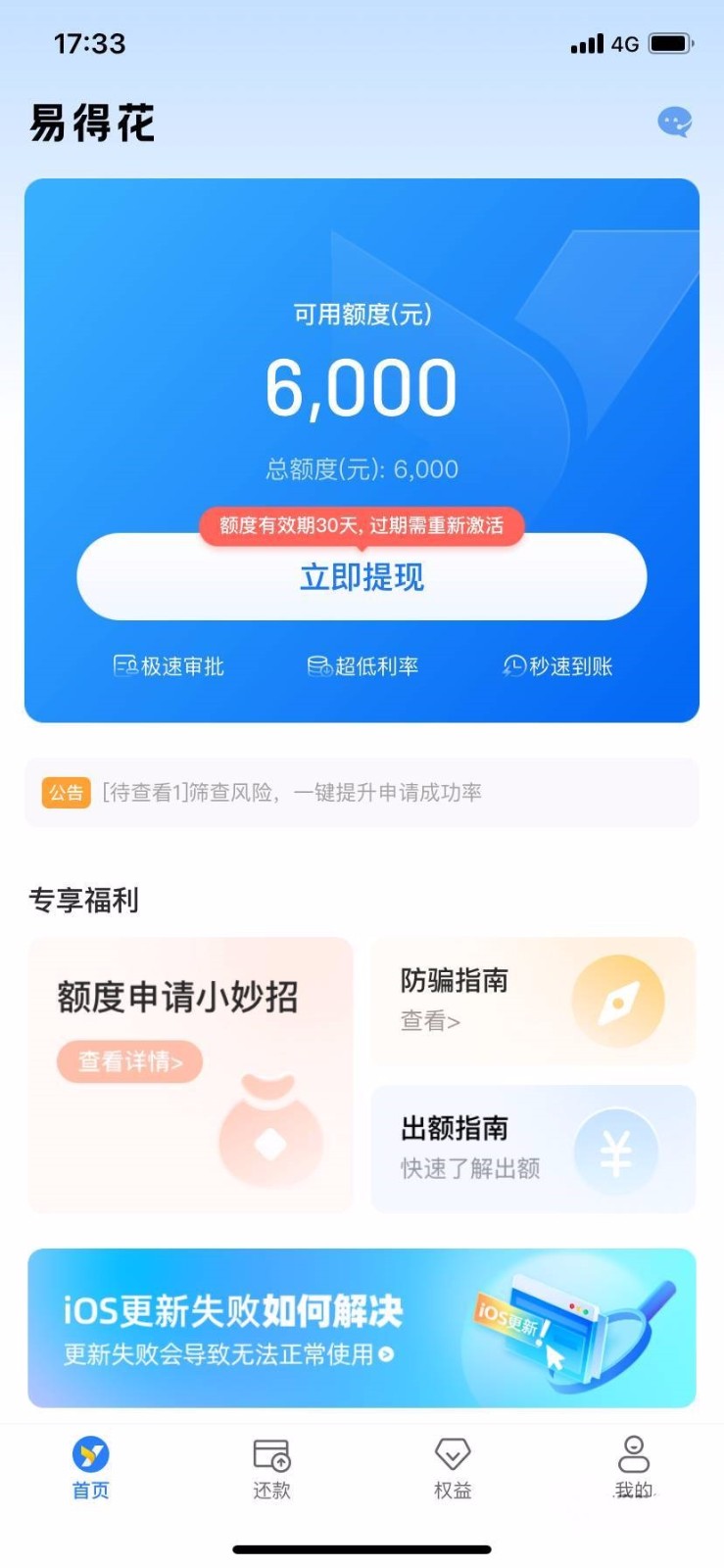Open the 公告 risk screening notice
This screenshot has width=724, height=1568.
click(362, 792)
